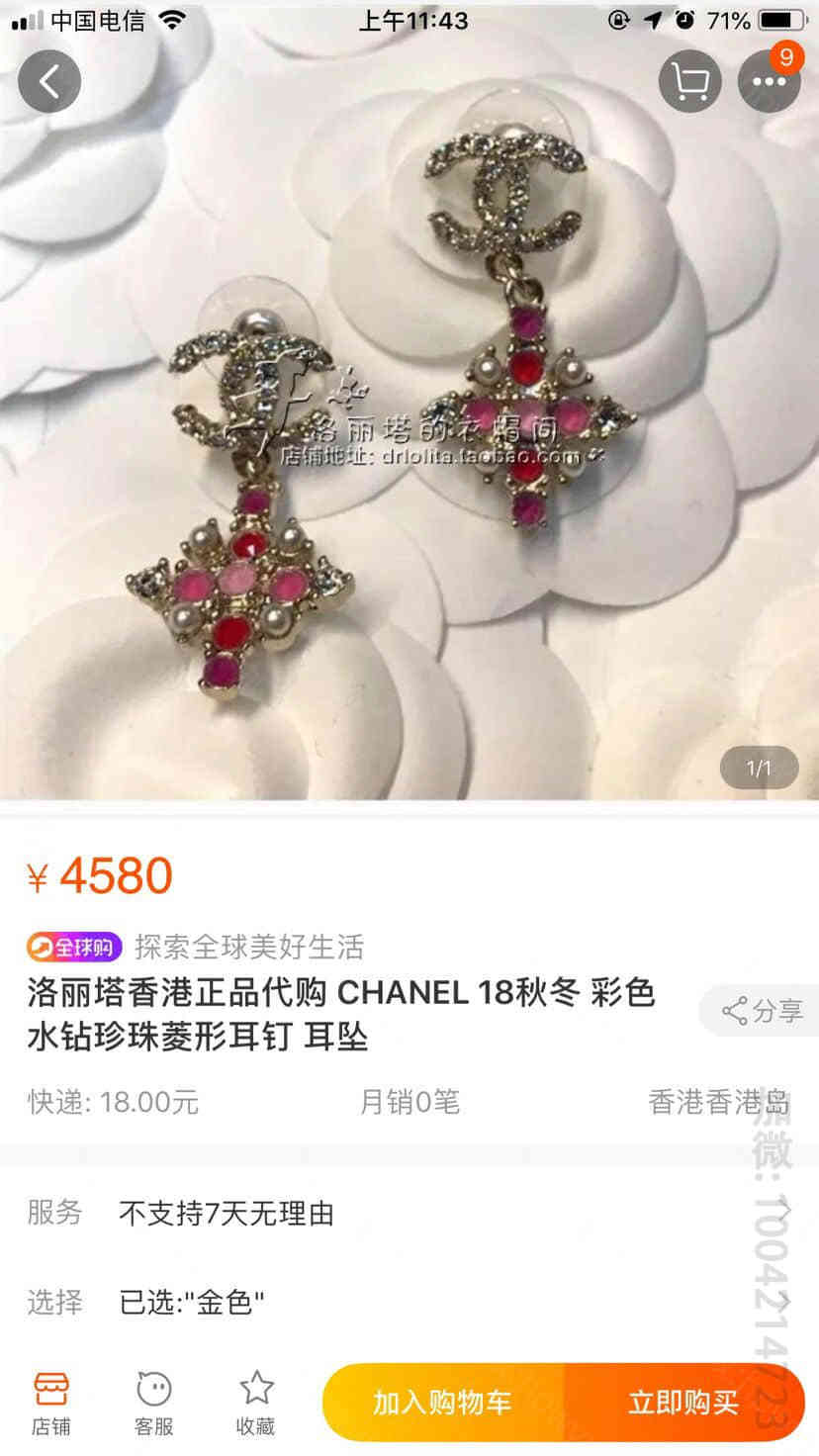The image size is (819, 1456).
Task: Visit the seller's 店铺 page
Action: pos(50,1404)
